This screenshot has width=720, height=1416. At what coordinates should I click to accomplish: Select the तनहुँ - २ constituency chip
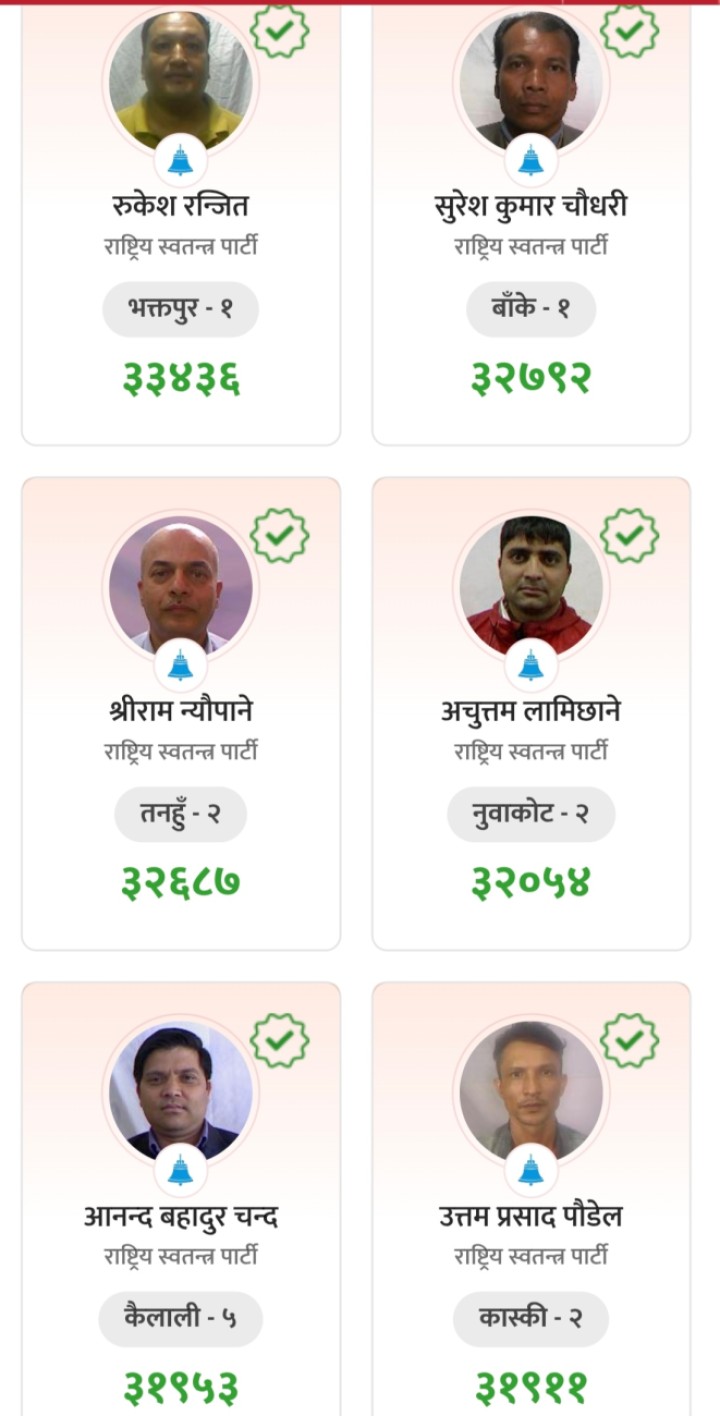pos(180,814)
